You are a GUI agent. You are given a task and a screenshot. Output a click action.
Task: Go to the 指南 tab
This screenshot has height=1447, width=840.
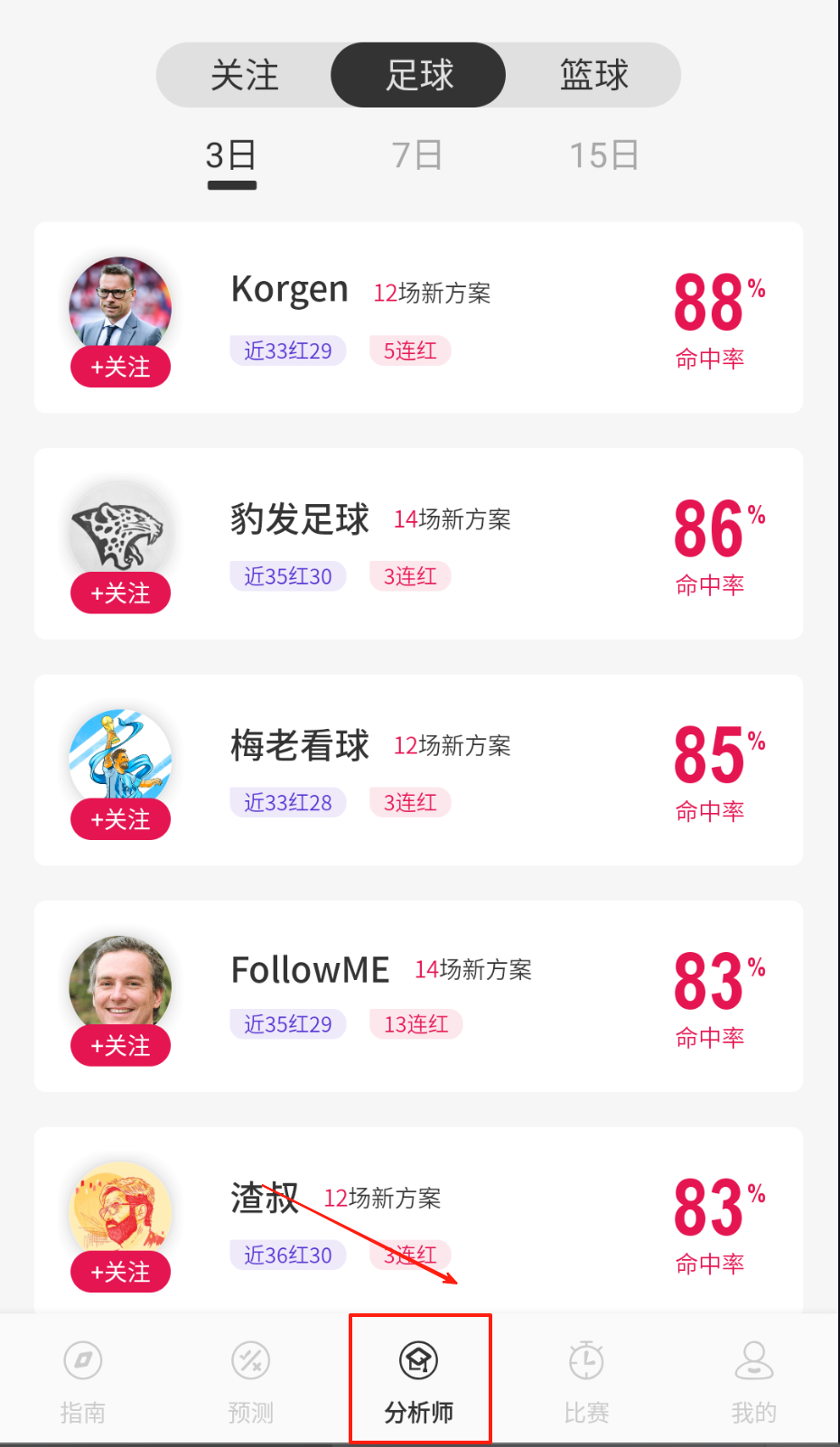(83, 1378)
